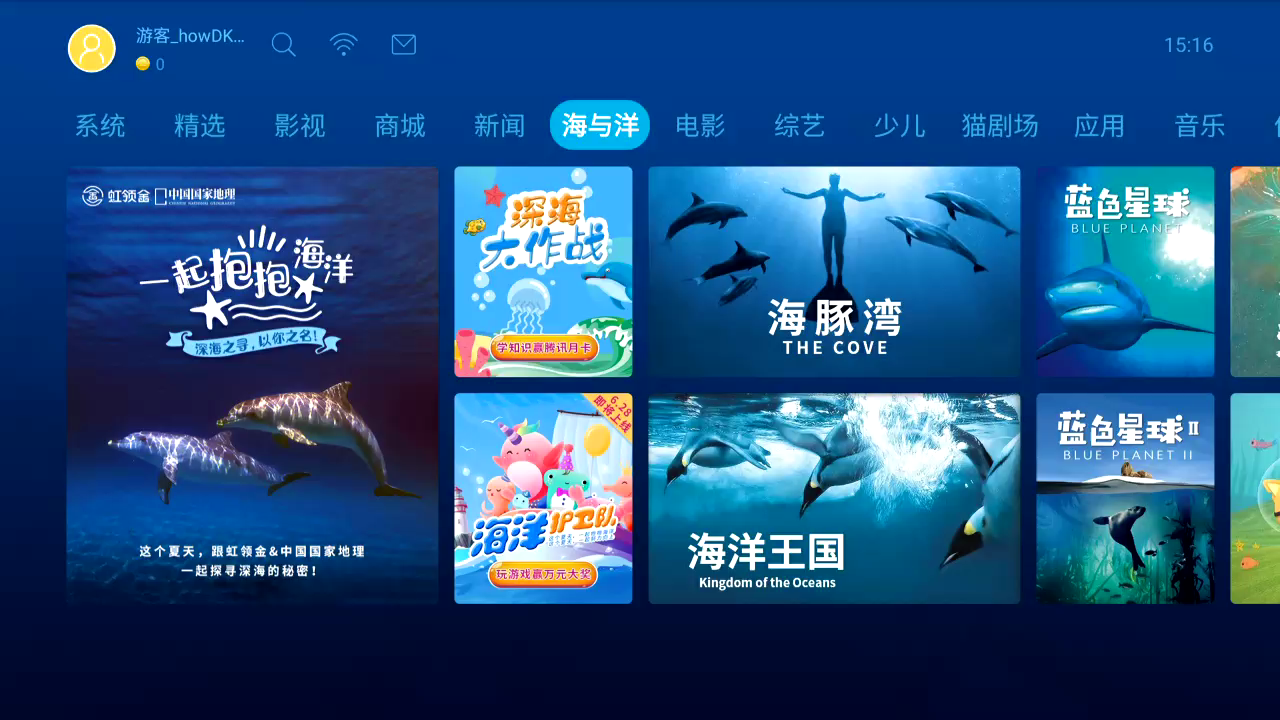The width and height of the screenshot is (1280, 720).
Task: Open the 一起抱抱海洋 poster card
Action: tap(252, 385)
